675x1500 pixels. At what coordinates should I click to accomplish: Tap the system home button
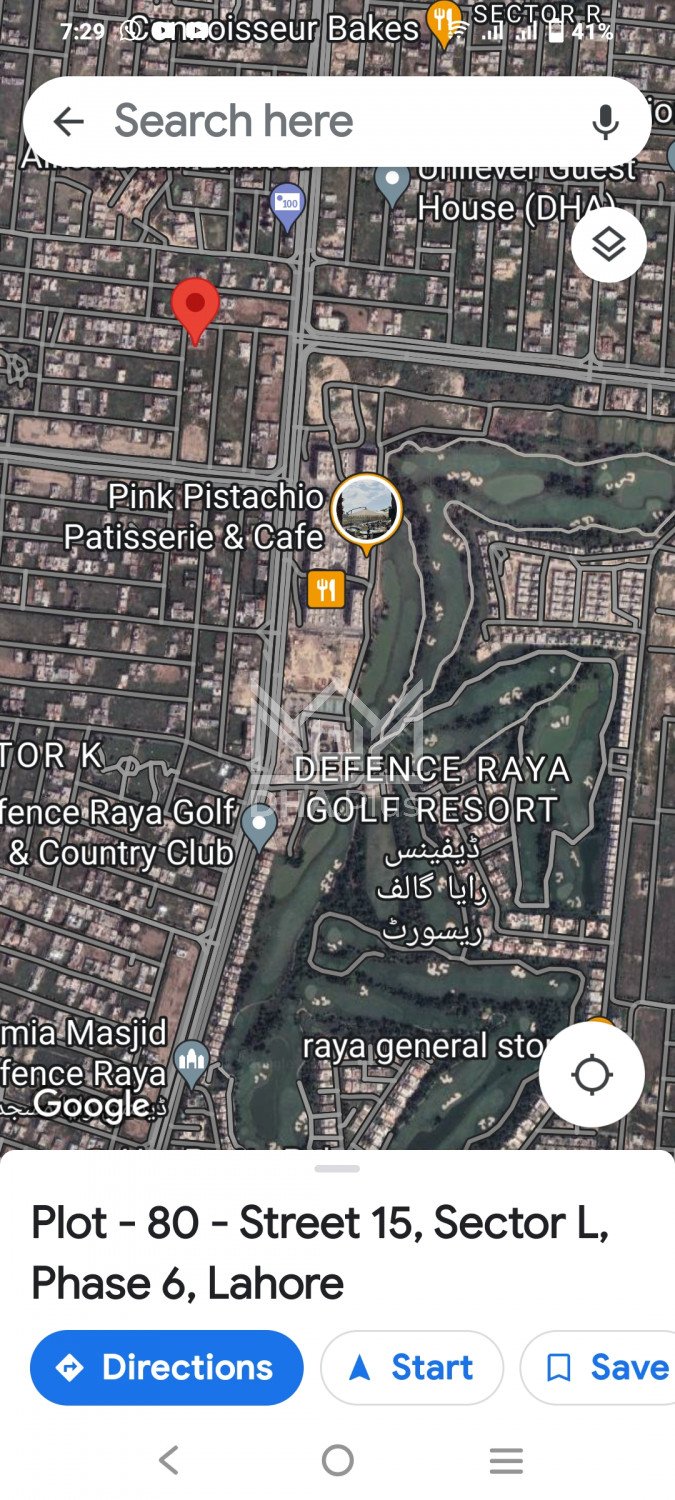click(337, 1461)
